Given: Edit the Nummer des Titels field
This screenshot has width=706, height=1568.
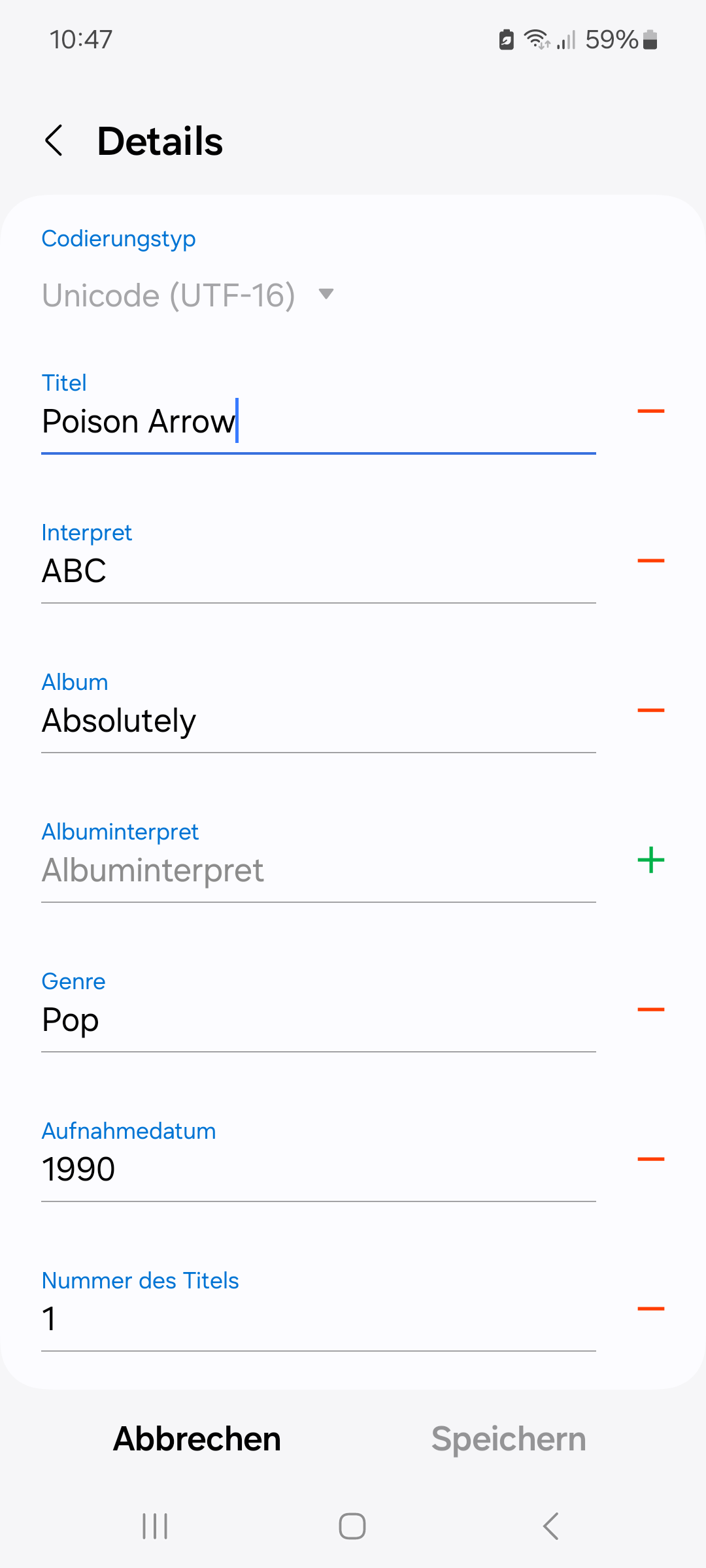Looking at the screenshot, I should [x=318, y=1319].
